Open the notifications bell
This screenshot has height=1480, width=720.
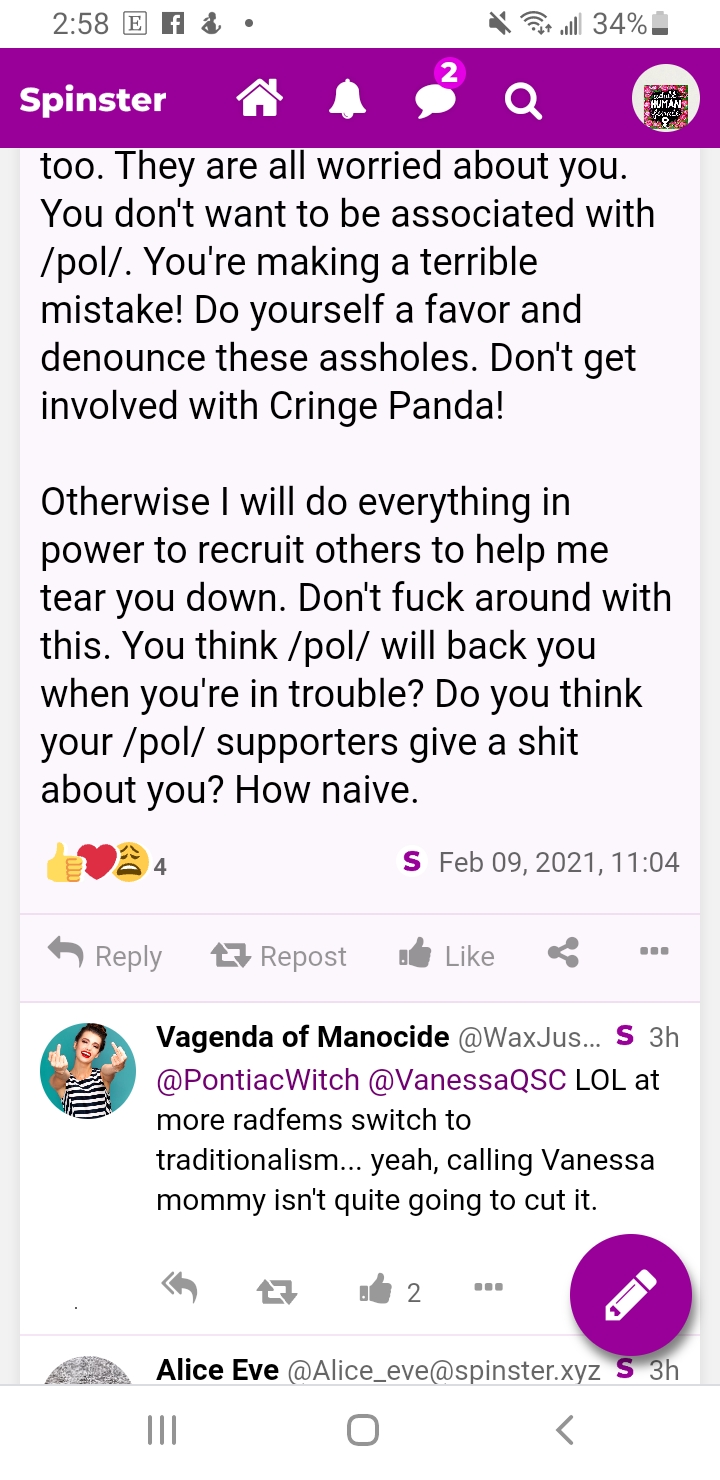pos(348,99)
